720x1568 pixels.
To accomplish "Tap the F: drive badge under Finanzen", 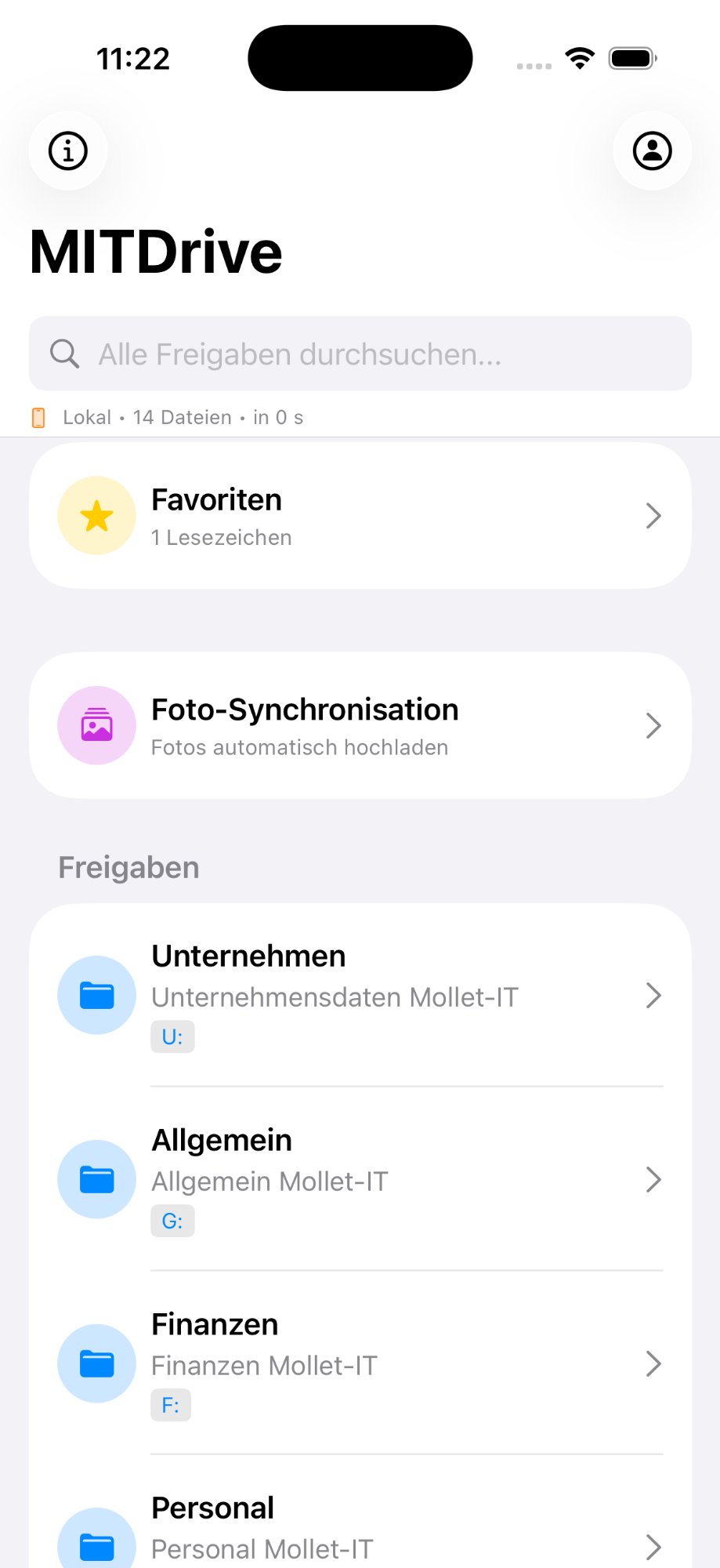I will pyautogui.click(x=171, y=1404).
